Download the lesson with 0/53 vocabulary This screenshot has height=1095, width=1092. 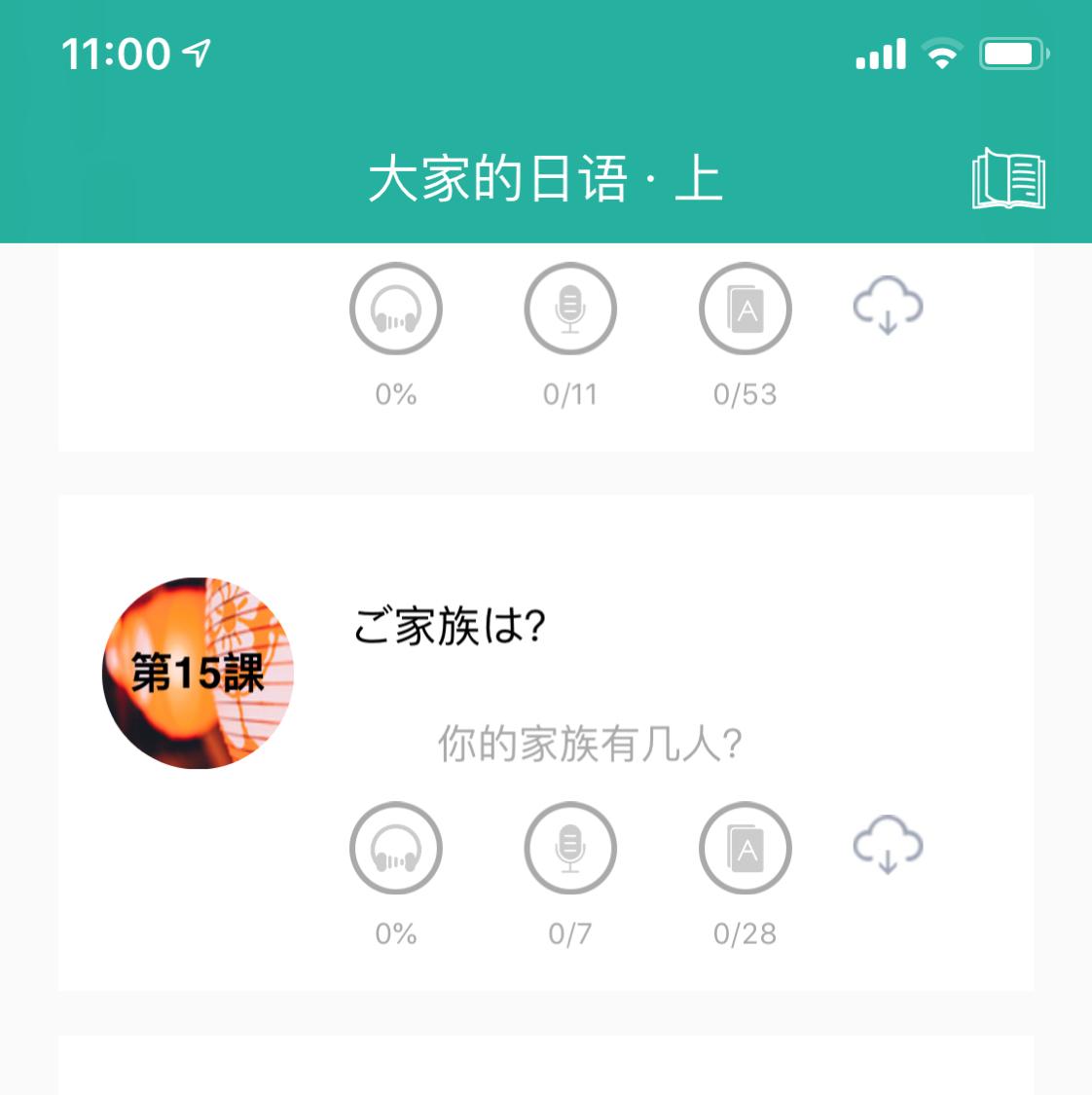[x=888, y=307]
